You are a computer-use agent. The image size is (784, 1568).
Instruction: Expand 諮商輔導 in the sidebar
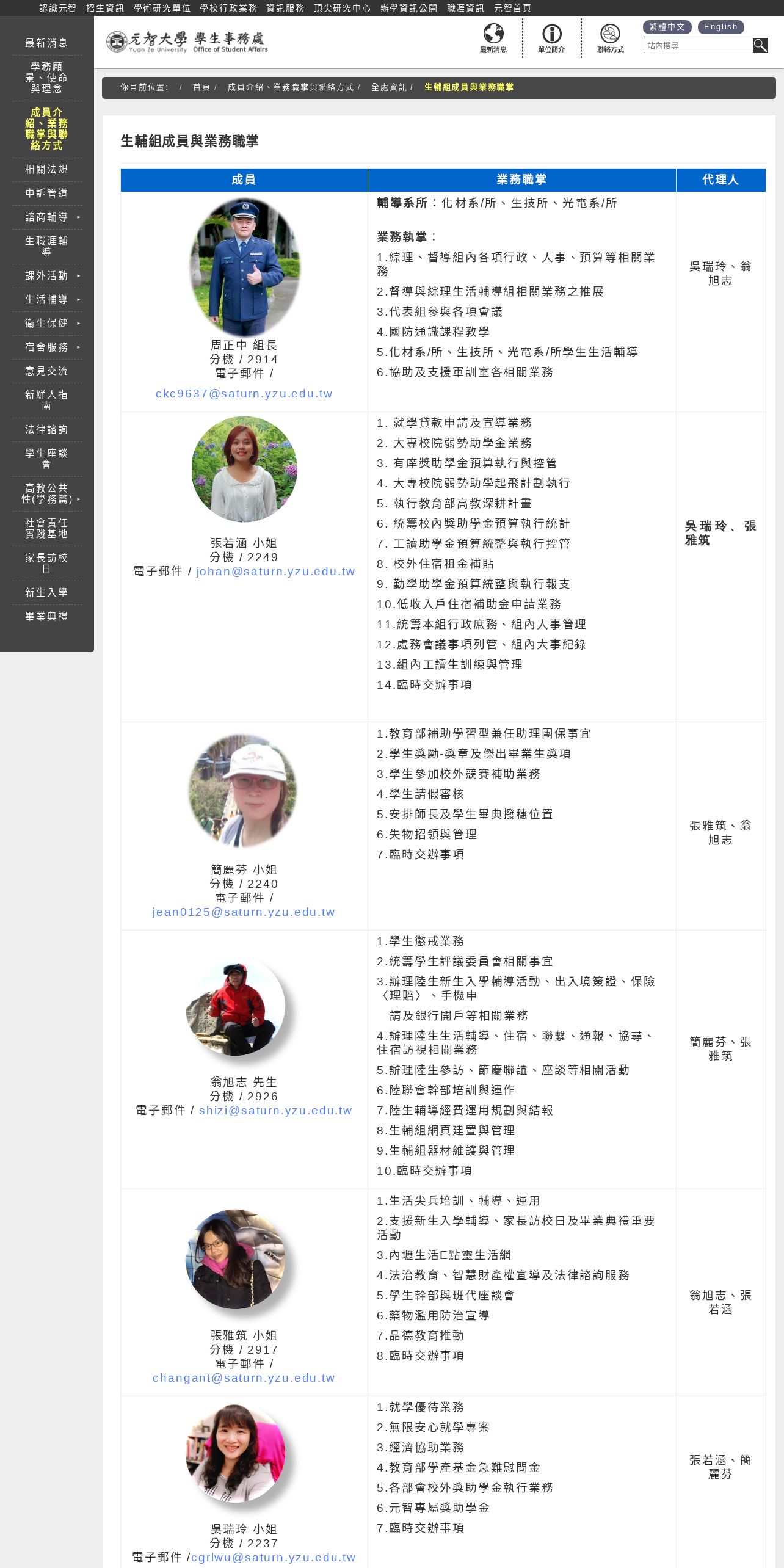coord(46,217)
